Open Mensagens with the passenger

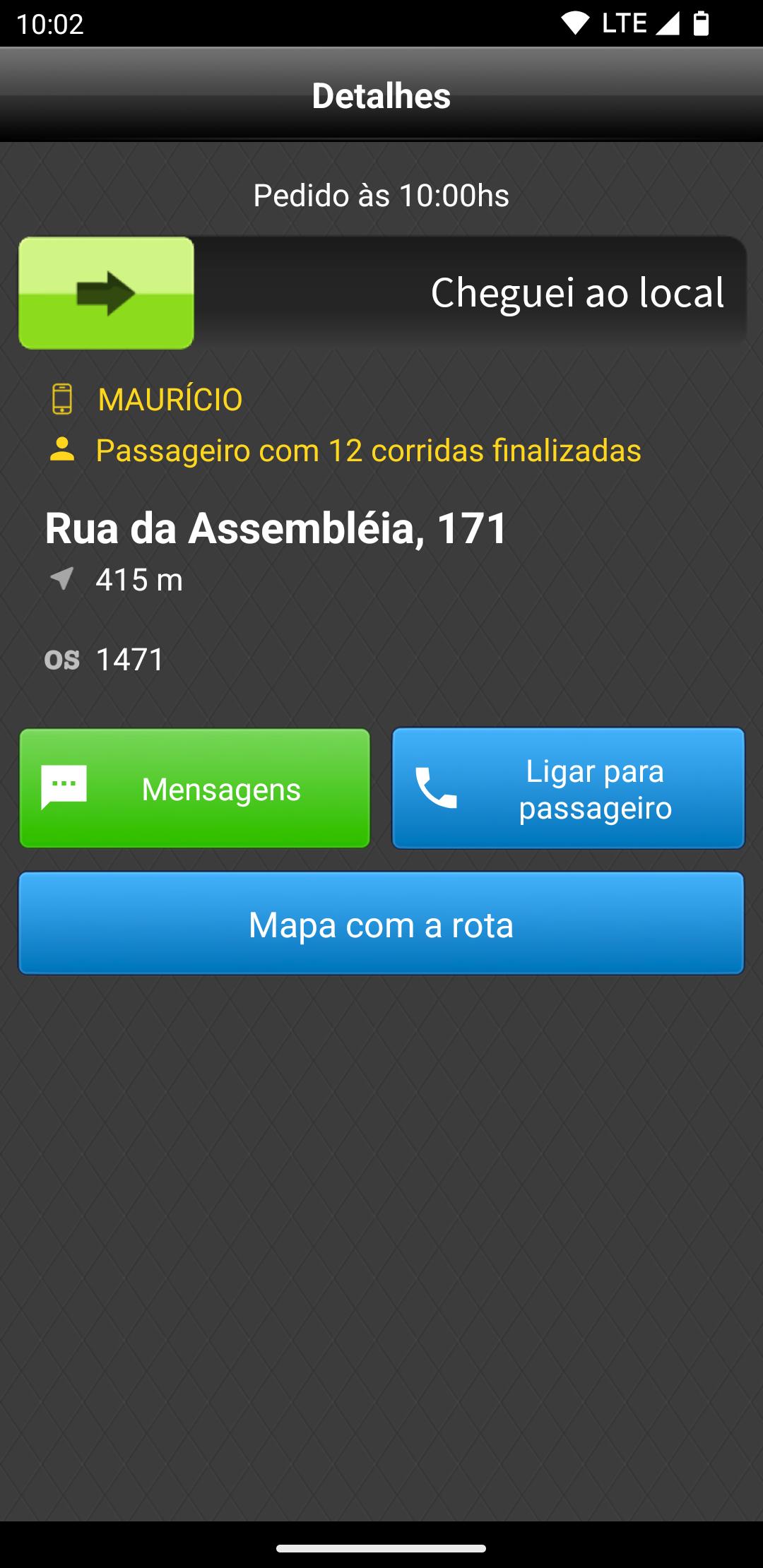click(195, 788)
